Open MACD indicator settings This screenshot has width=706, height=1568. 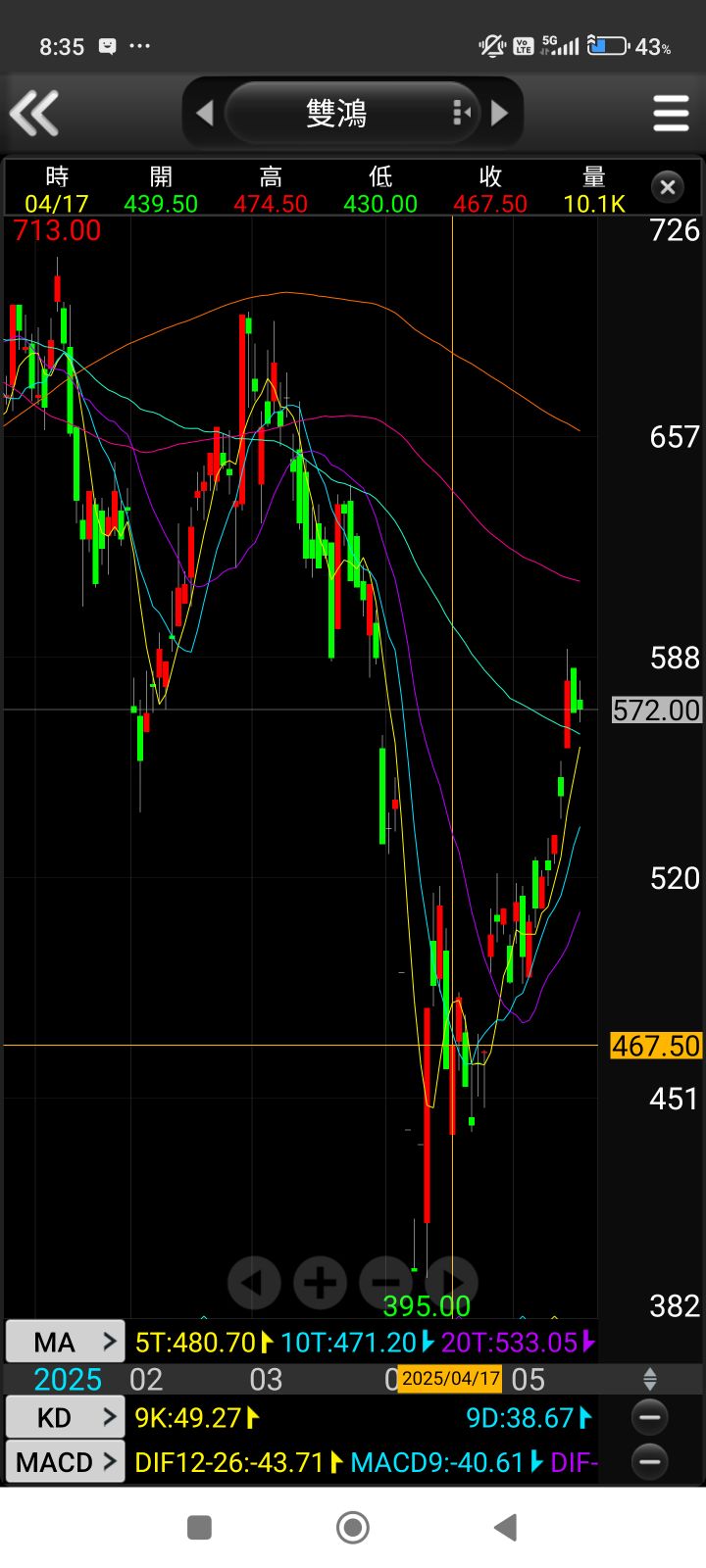pyautogui.click(x=66, y=1462)
